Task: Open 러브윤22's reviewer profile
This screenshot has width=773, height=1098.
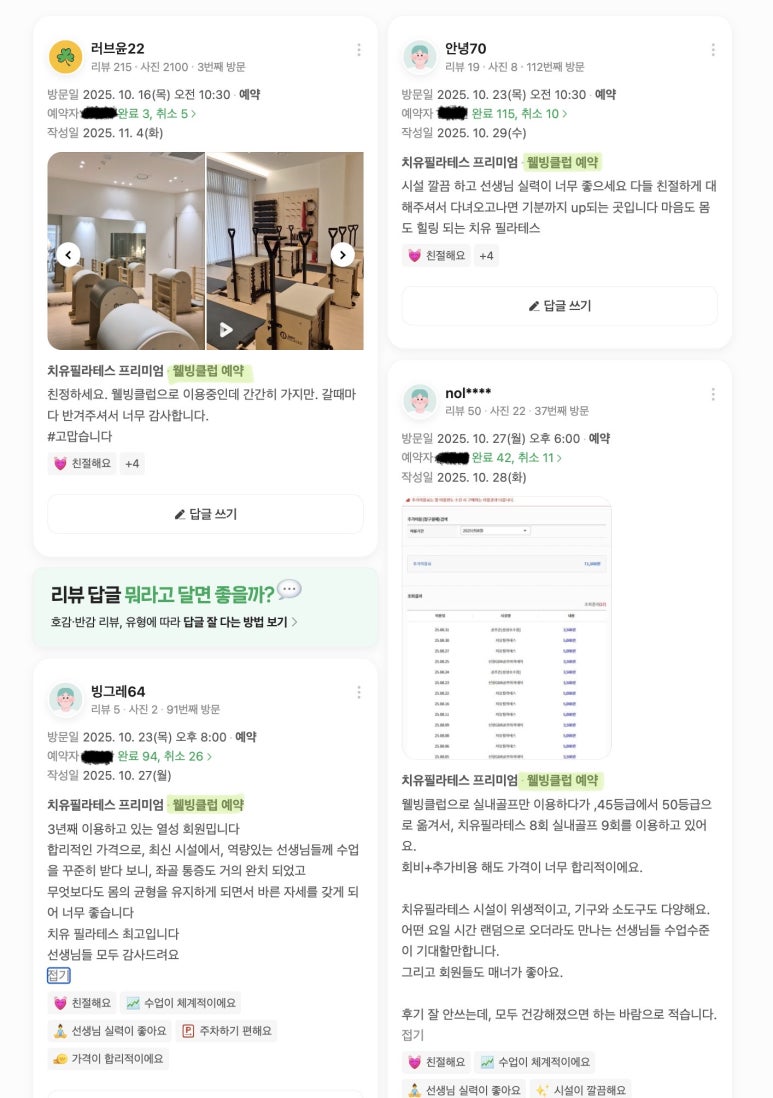Action: tap(117, 48)
